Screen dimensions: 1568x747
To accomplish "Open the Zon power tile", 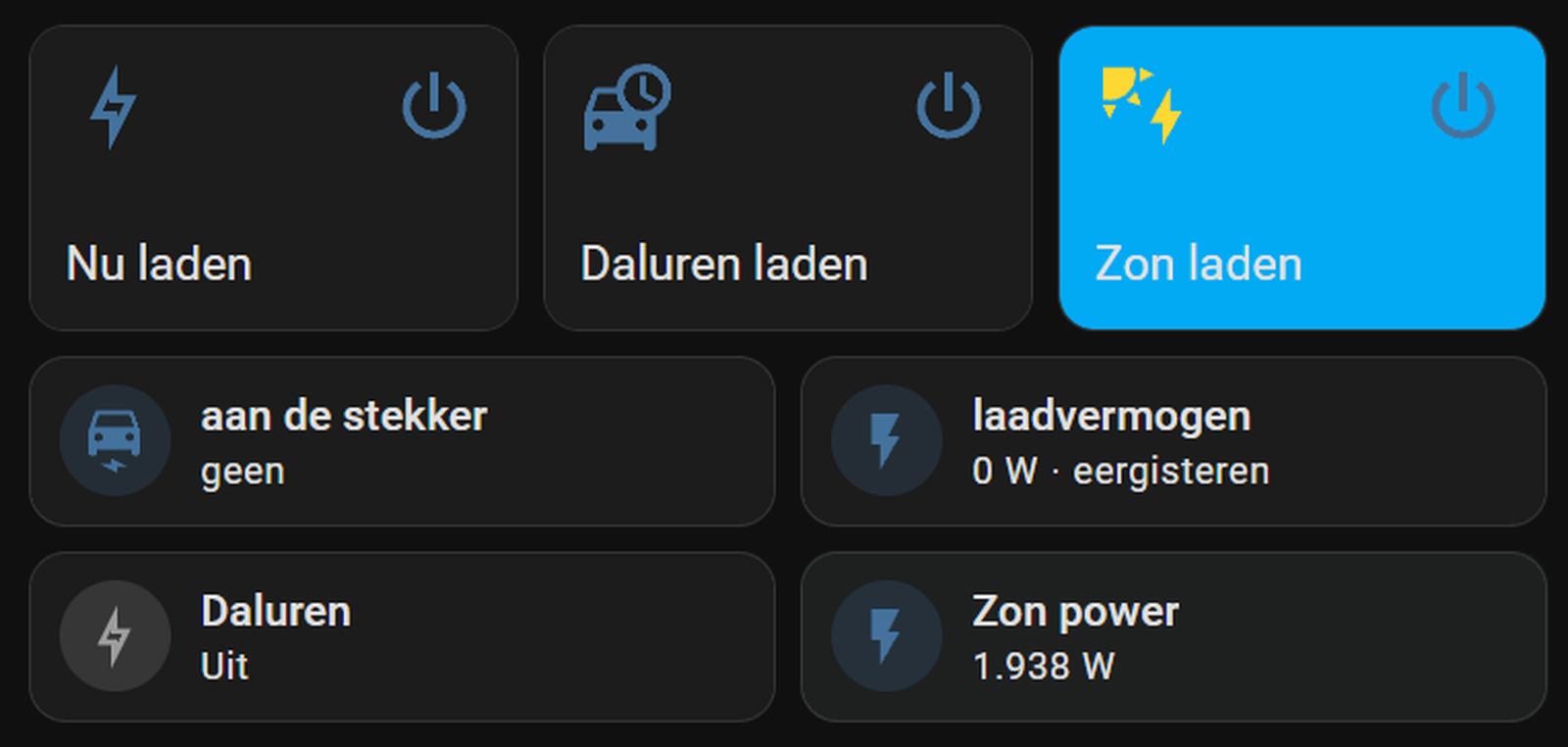I will coord(1173,637).
